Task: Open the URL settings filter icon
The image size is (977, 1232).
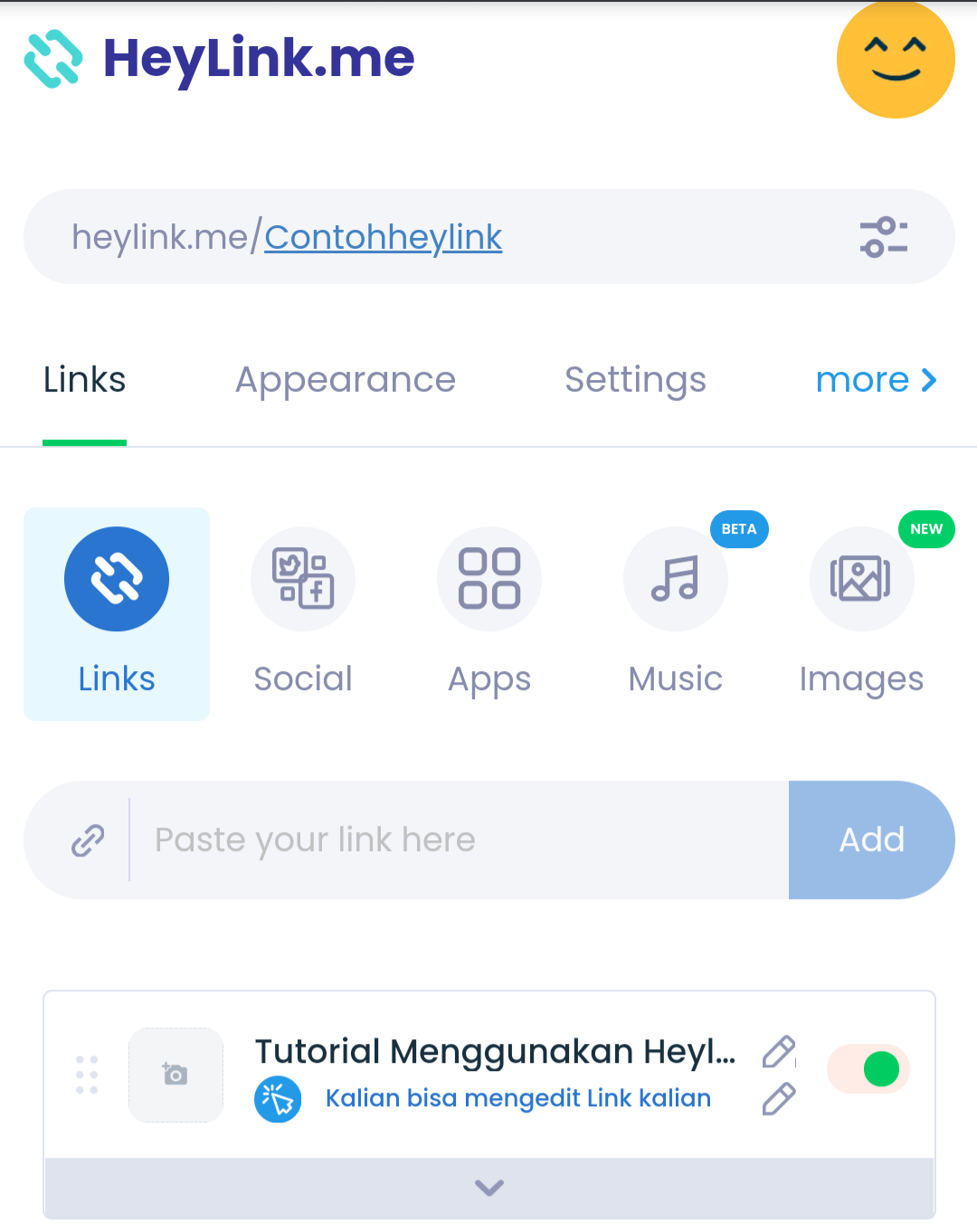Action: click(884, 236)
